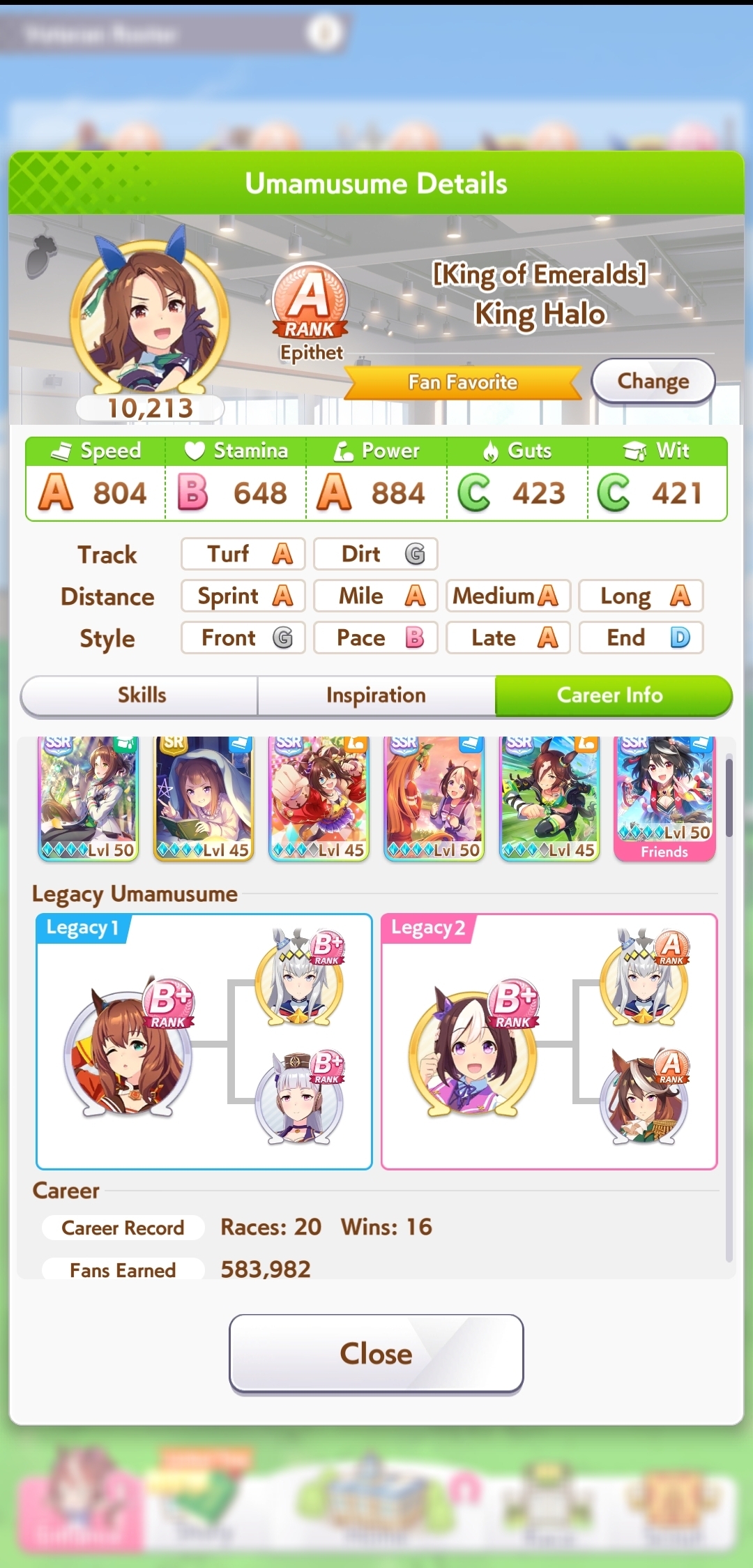Select the Career Info tab

point(612,695)
